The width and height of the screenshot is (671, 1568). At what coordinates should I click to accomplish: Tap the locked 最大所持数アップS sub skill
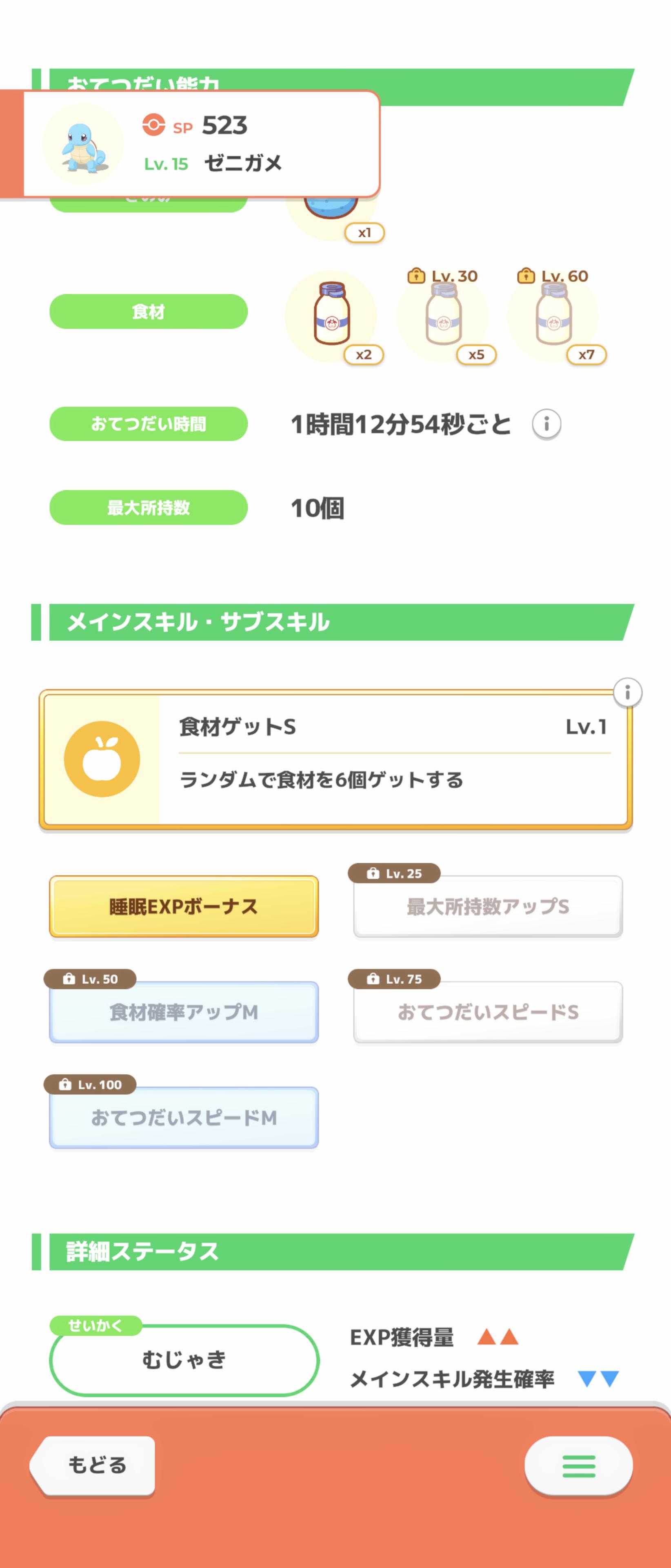(487, 906)
